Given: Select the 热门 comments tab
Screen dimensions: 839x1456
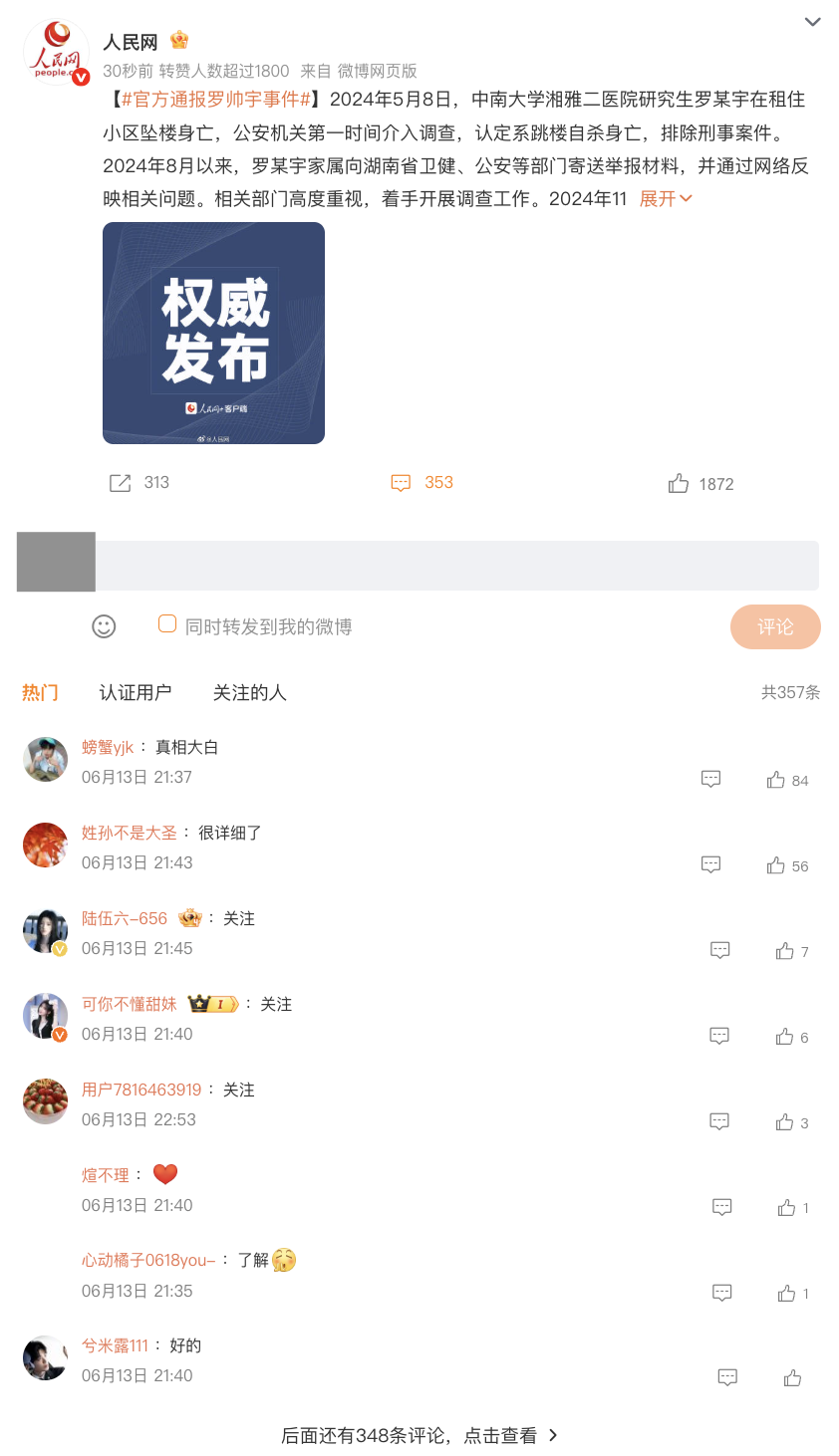Looking at the screenshot, I should 40,692.
